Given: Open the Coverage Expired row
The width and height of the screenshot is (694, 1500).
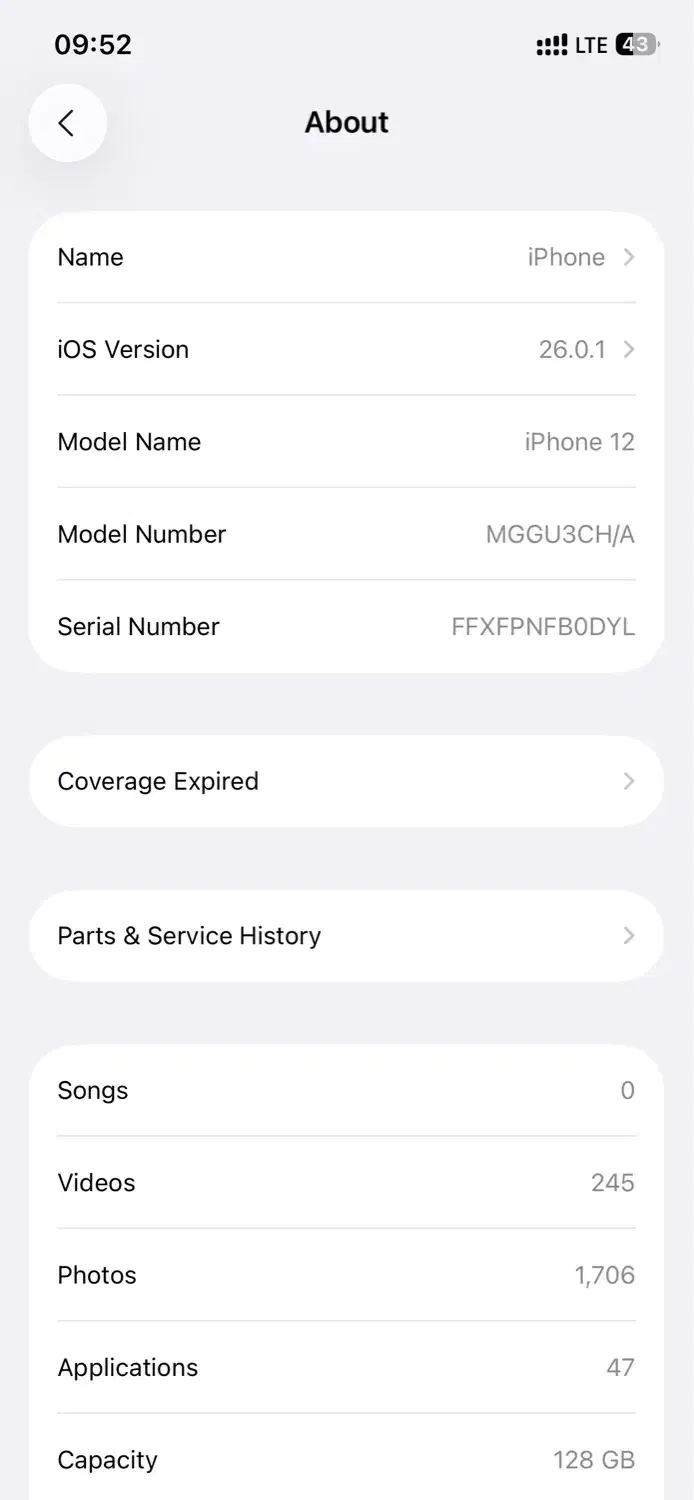Looking at the screenshot, I should [x=346, y=781].
